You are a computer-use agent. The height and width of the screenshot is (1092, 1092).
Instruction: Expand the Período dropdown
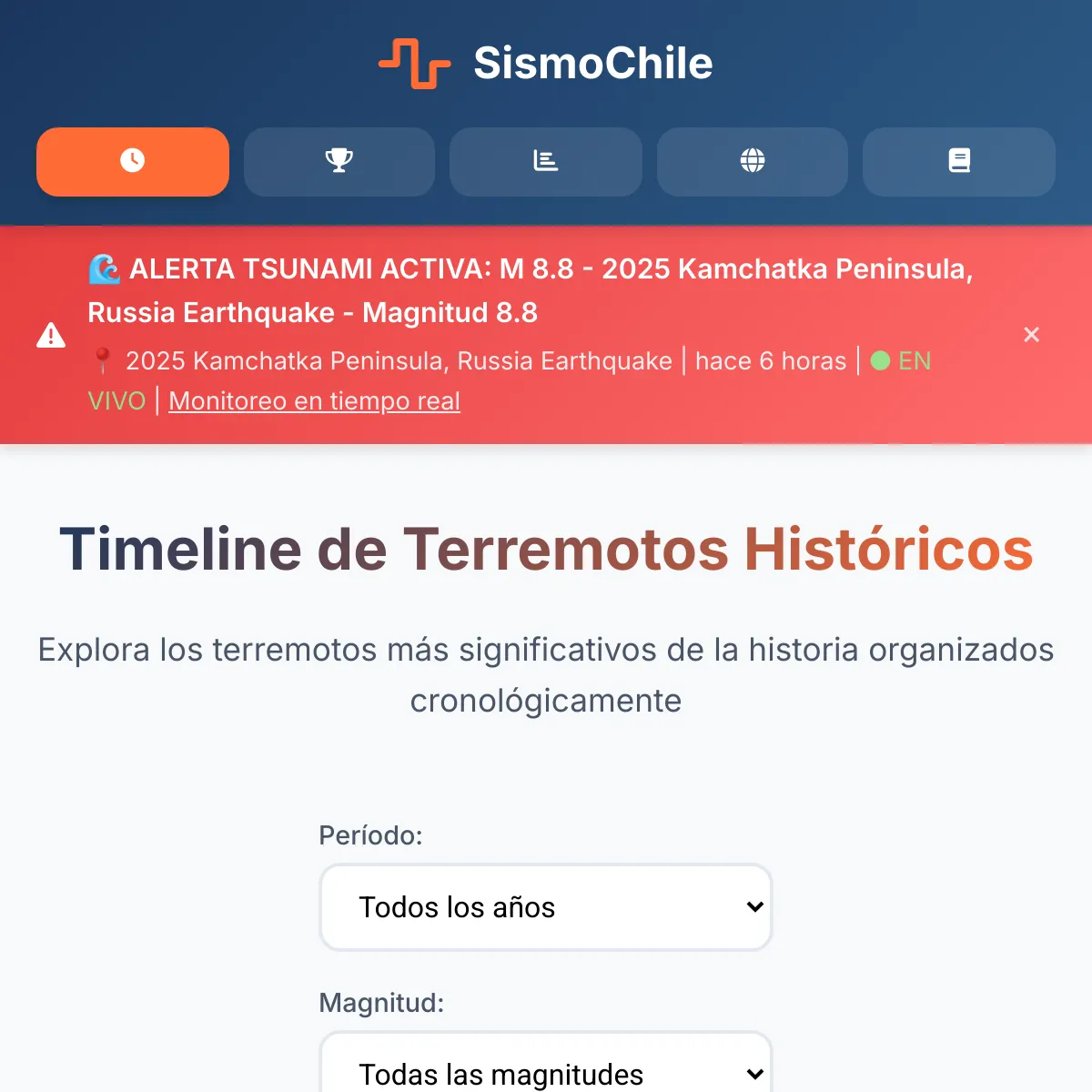point(546,907)
